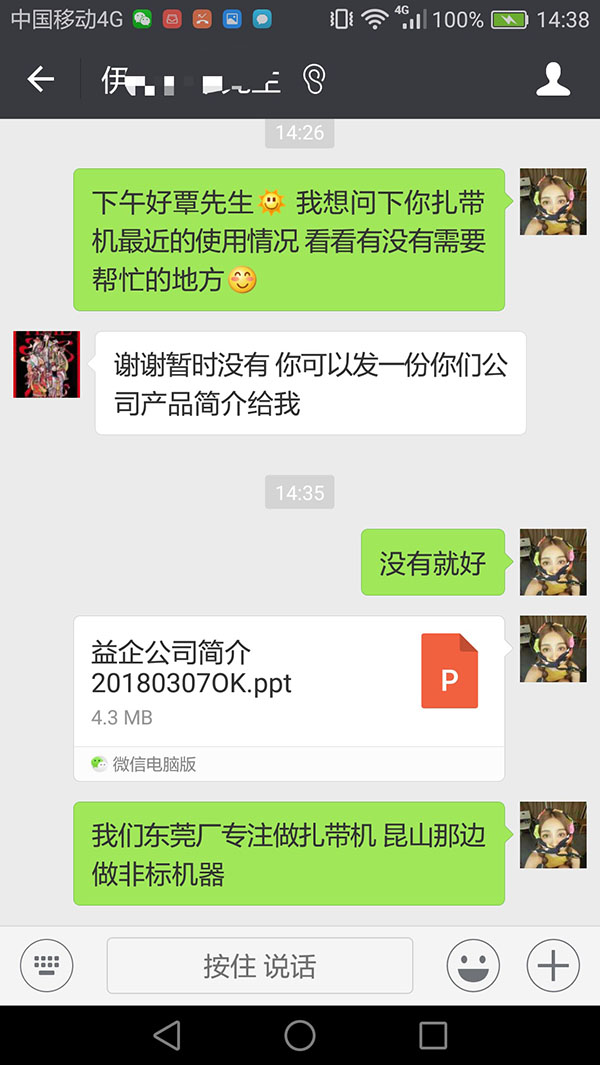Go back to the chat list
Image resolution: width=600 pixels, height=1065 pixels.
40,79
